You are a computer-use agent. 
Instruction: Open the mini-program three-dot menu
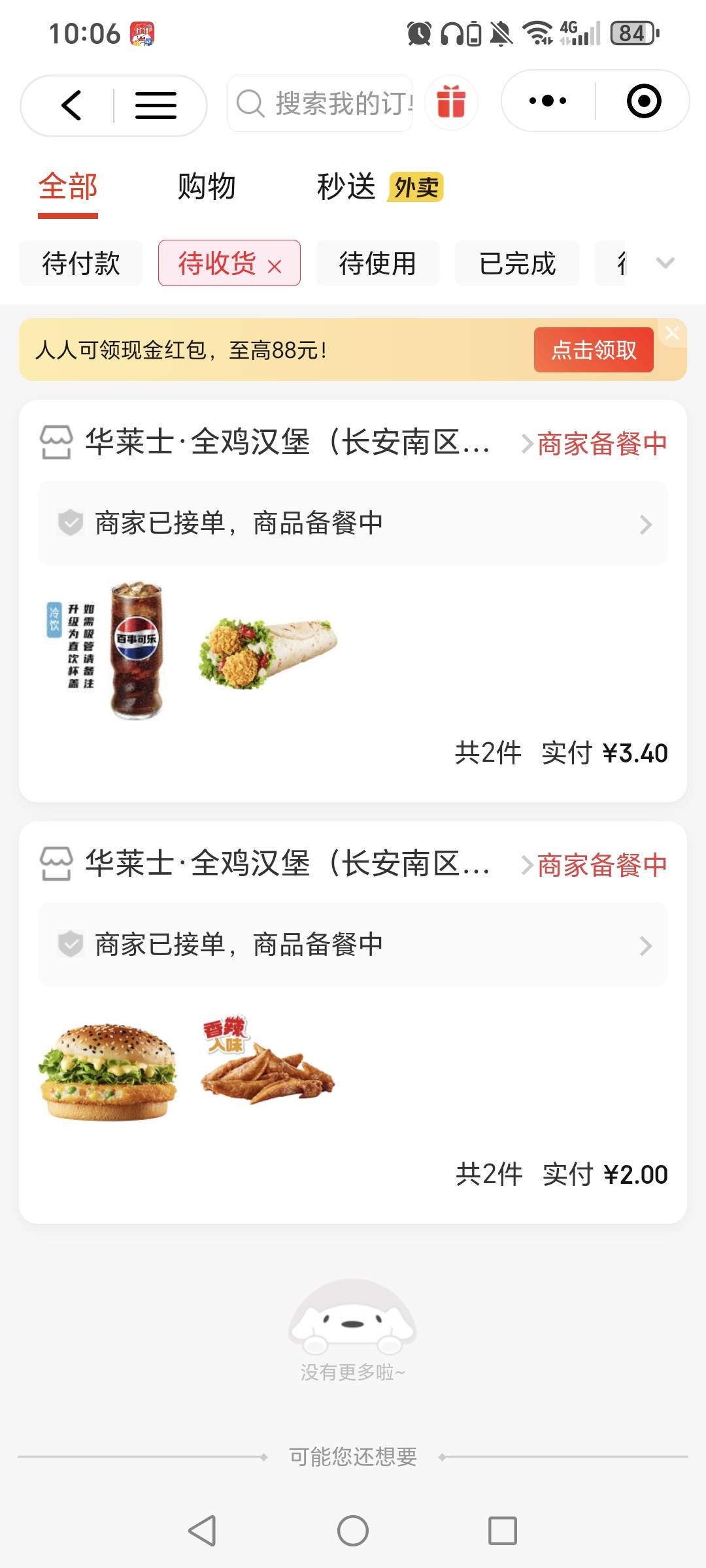pos(548,101)
